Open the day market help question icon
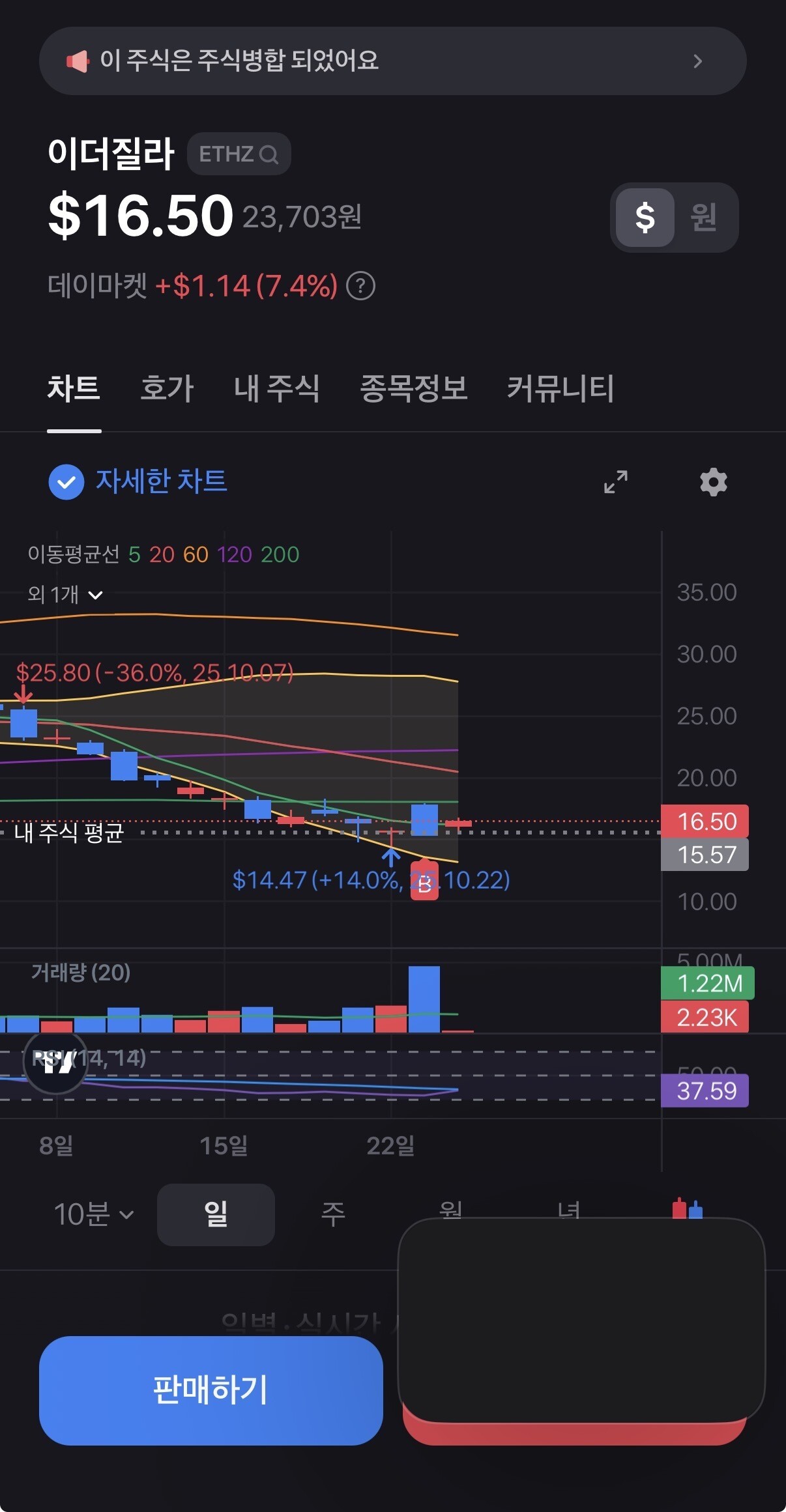The width and height of the screenshot is (786, 1512). (x=360, y=287)
